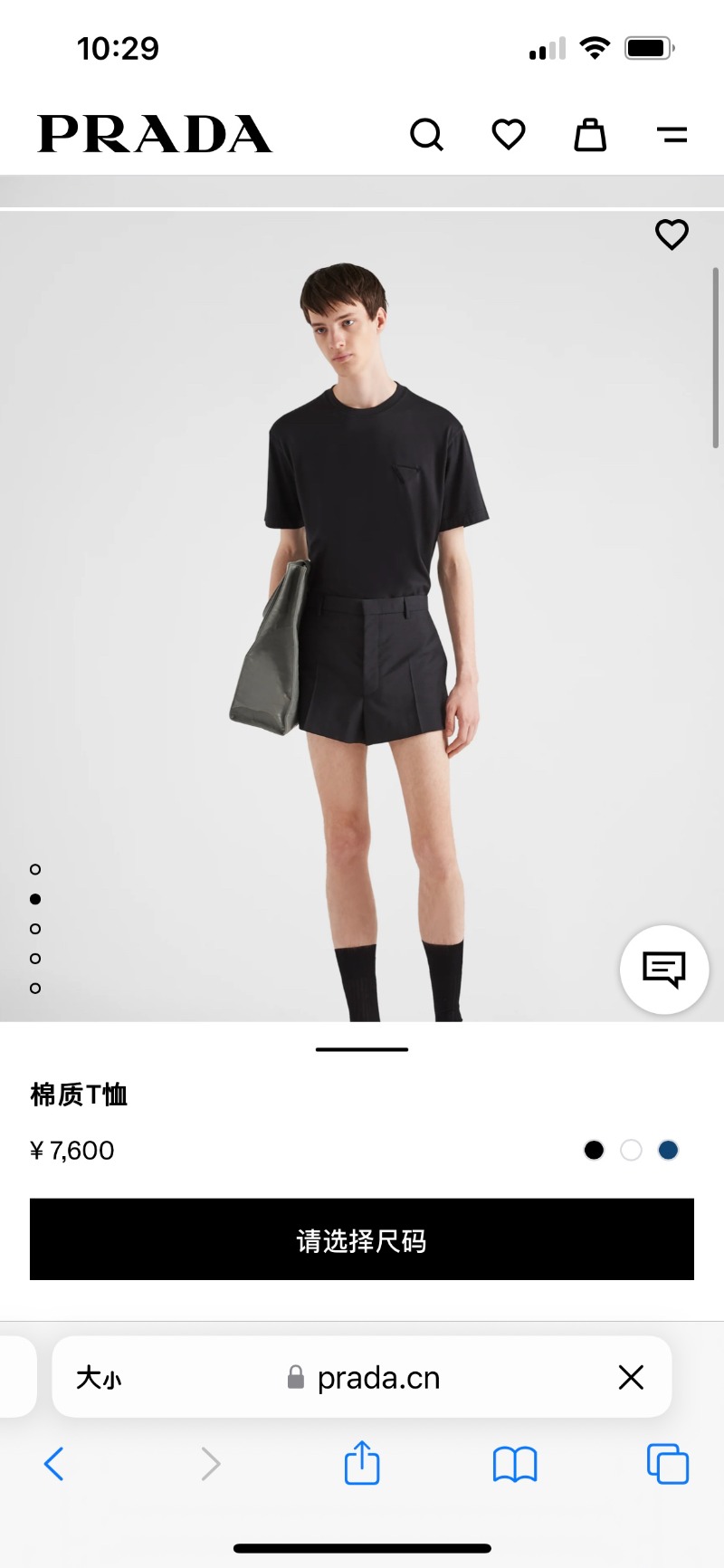This screenshot has width=724, height=1568.
Task: Select the black color swatch
Action: tap(594, 1150)
